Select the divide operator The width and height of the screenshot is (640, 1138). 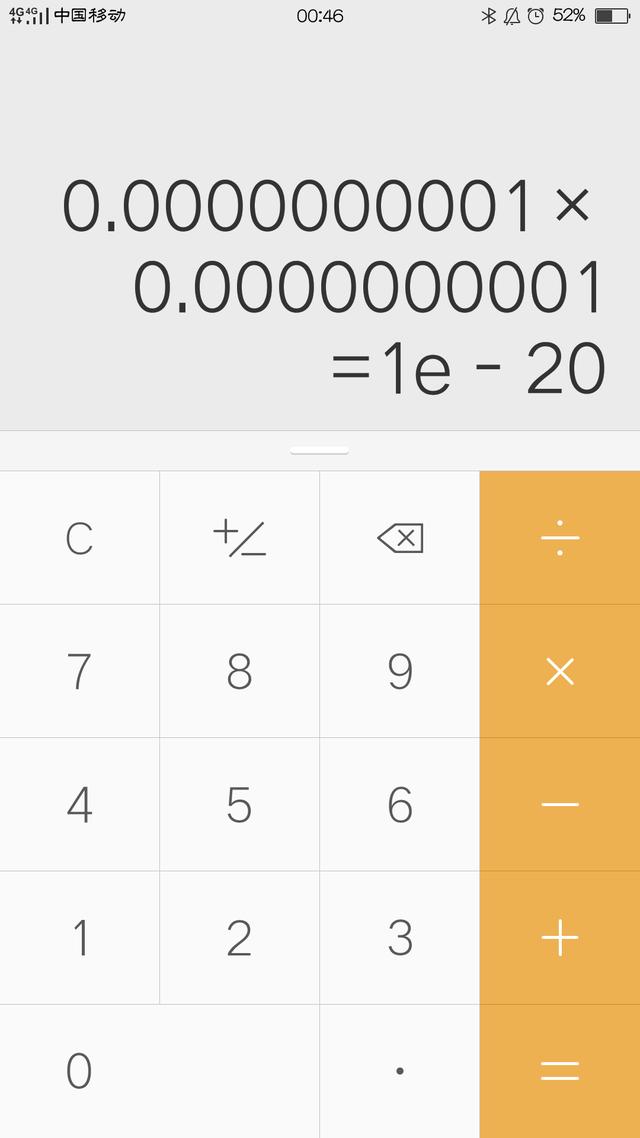pos(560,539)
